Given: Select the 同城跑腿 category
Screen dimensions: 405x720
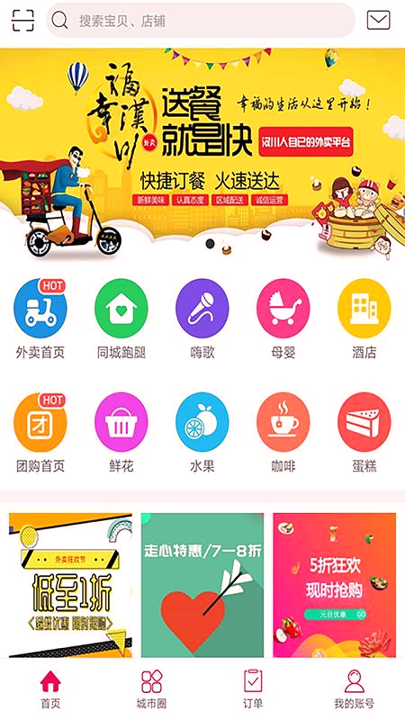Looking at the screenshot, I should [x=121, y=319].
